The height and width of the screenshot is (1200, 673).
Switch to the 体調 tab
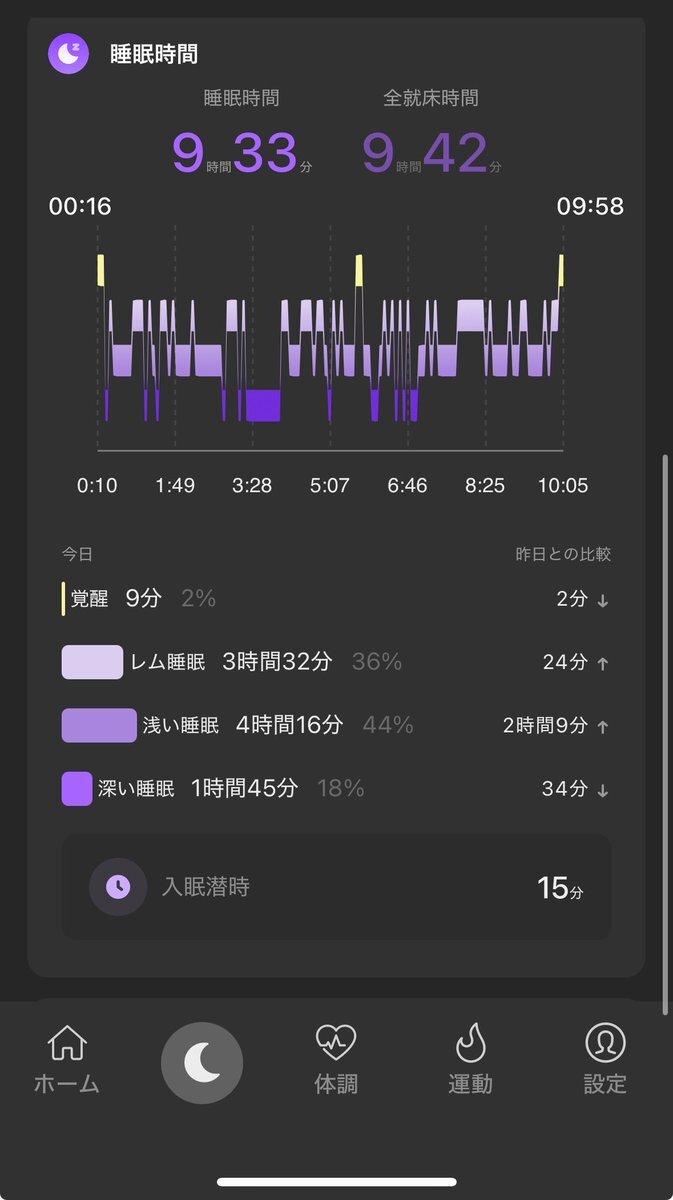tap(336, 1060)
